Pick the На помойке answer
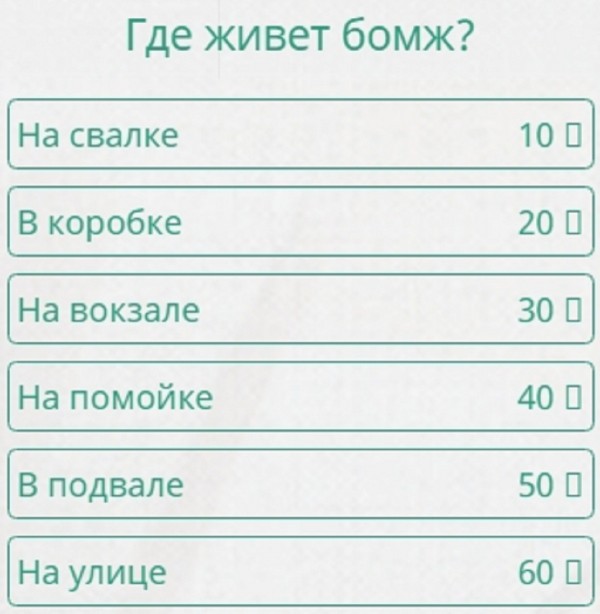600x614 pixels. [300, 398]
